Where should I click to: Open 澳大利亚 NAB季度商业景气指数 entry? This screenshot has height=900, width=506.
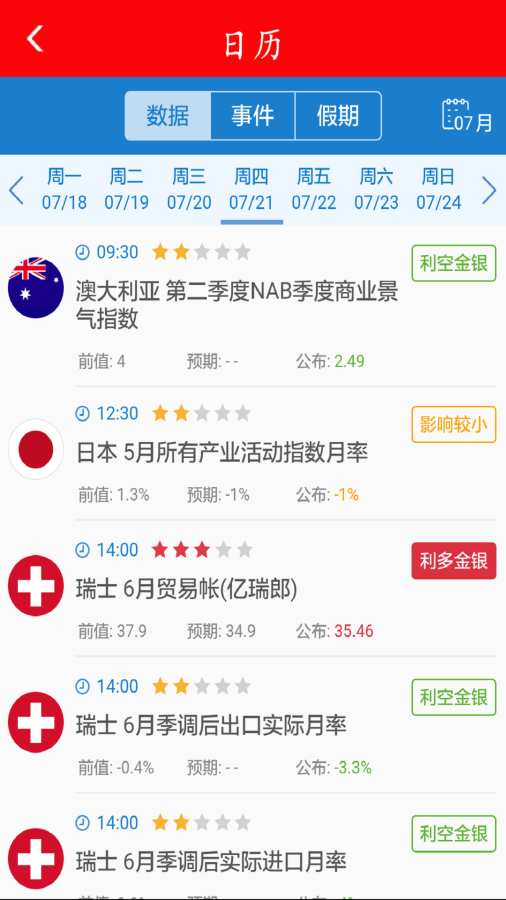(253, 307)
